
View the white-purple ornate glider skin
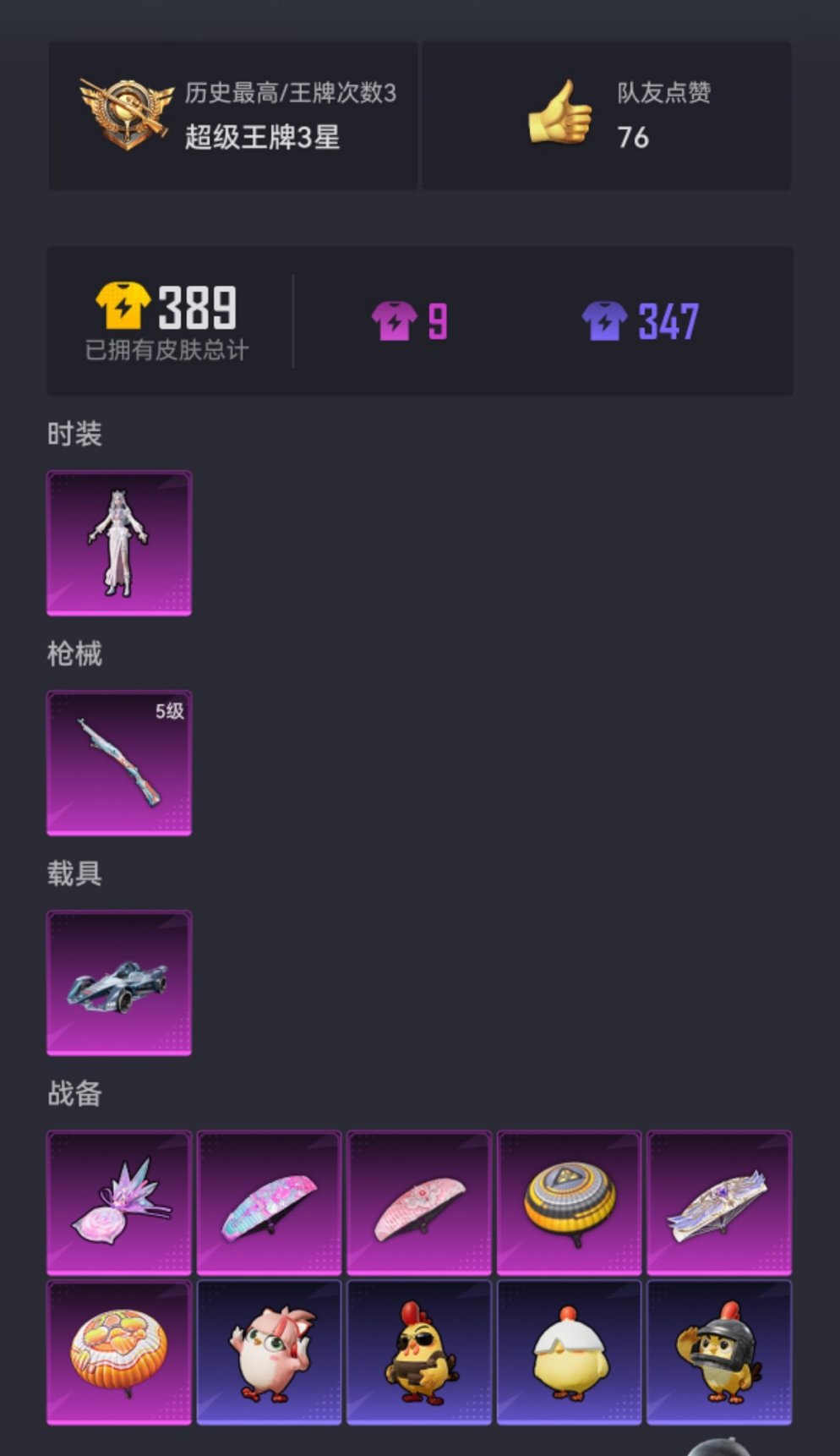[x=719, y=1202]
